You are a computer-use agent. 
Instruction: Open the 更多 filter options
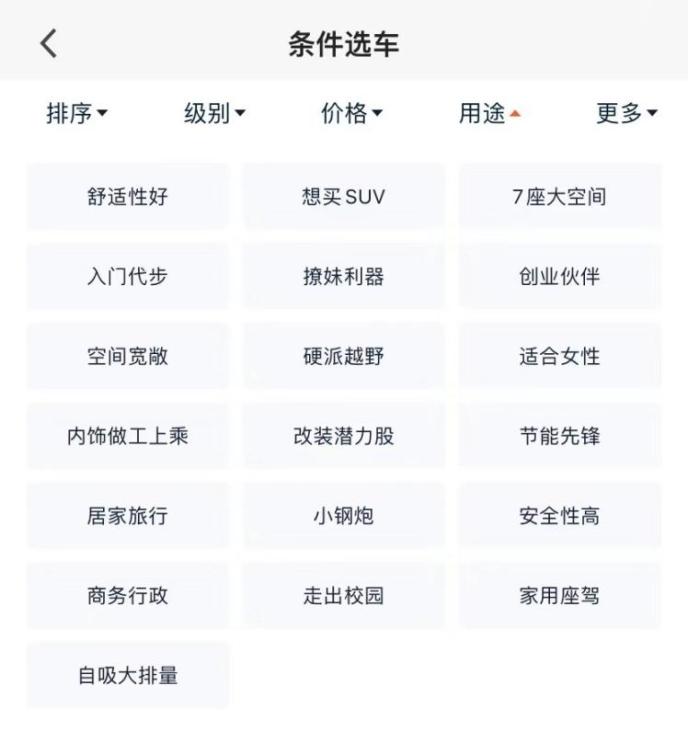click(x=626, y=114)
